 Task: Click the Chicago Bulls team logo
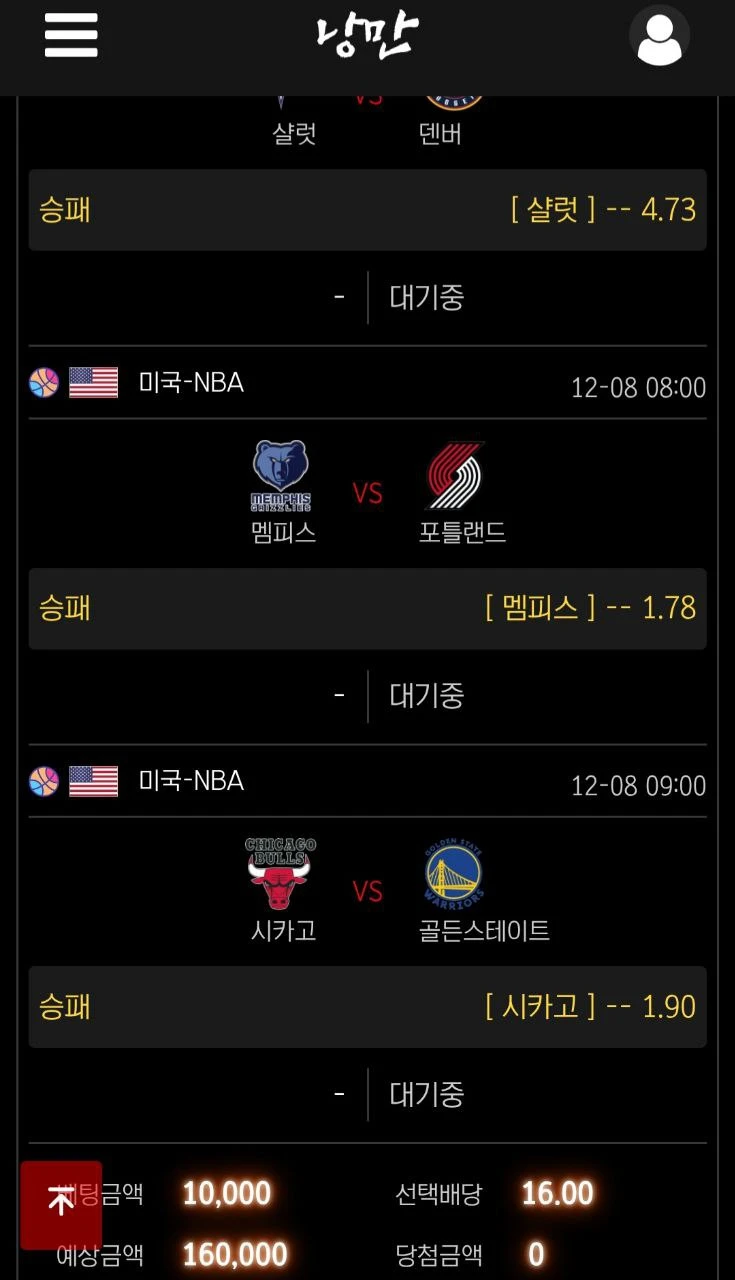(278, 875)
